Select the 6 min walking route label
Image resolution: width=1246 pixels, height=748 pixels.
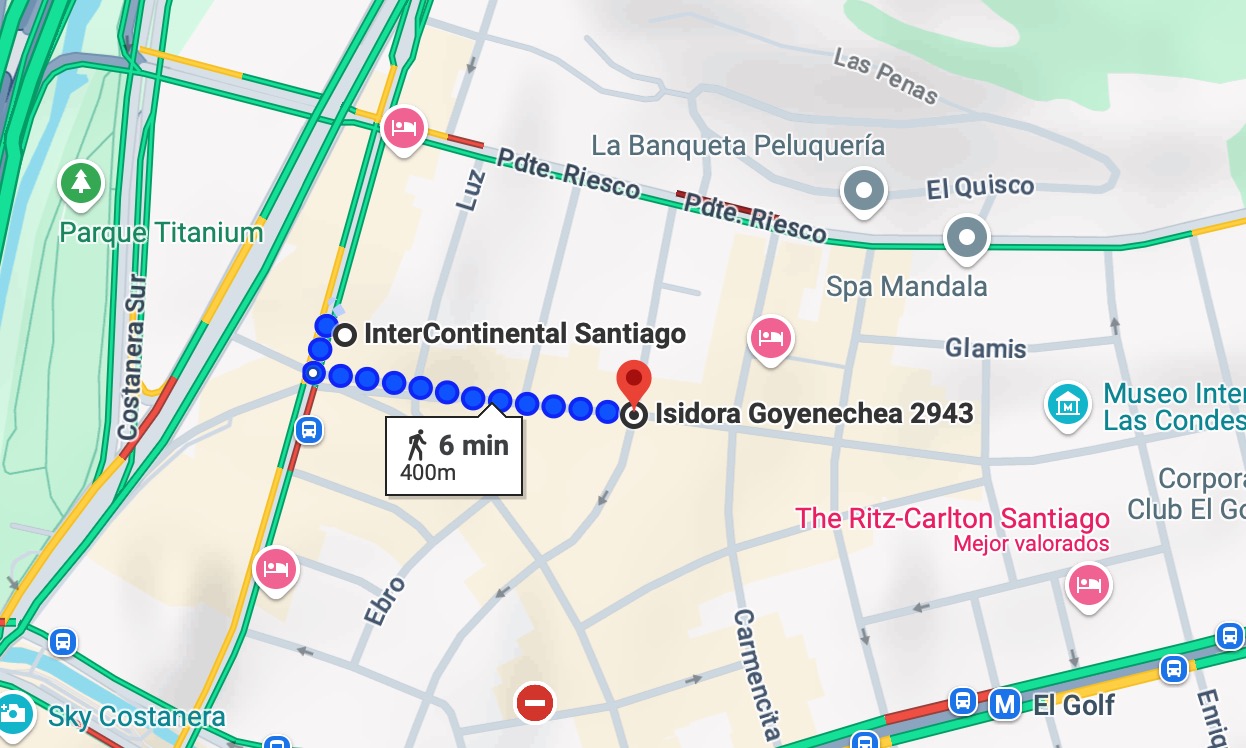coord(455,456)
